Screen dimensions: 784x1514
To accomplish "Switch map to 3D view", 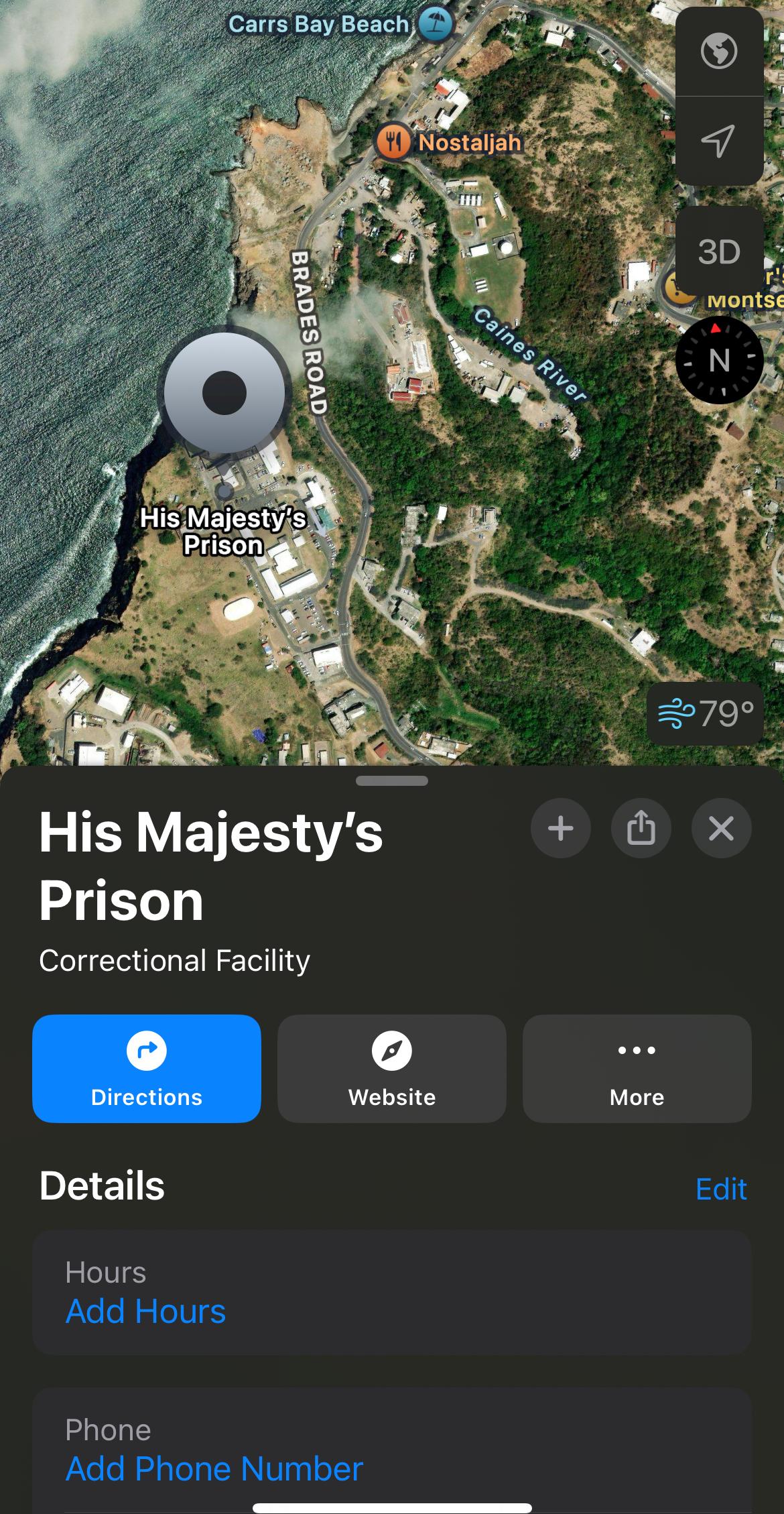I will (719, 252).
